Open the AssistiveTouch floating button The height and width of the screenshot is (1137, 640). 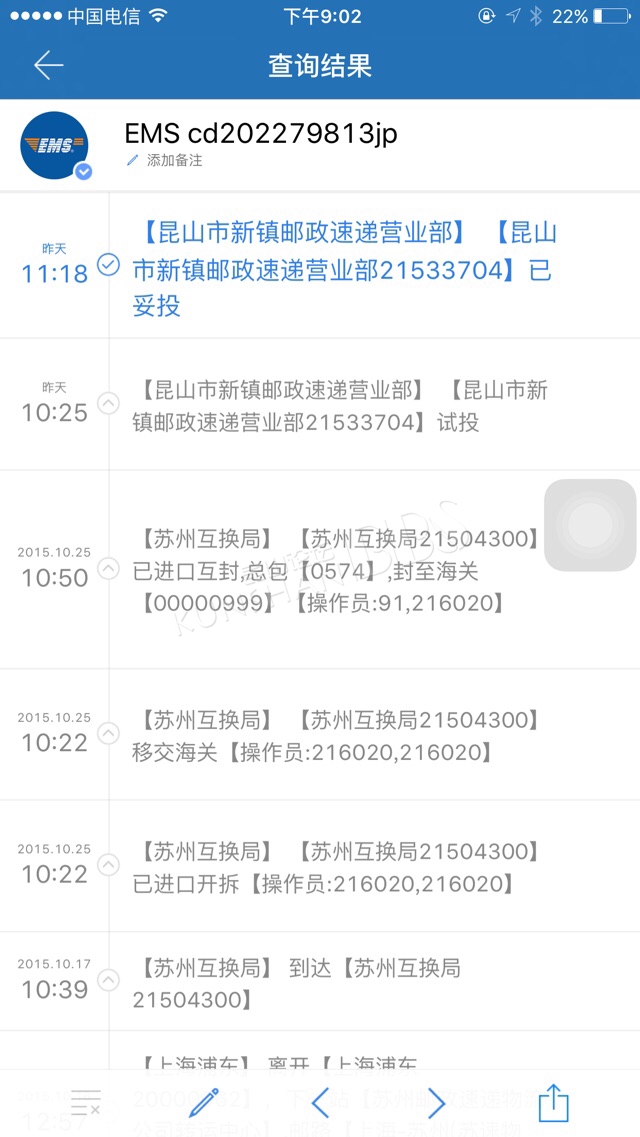pyautogui.click(x=590, y=524)
